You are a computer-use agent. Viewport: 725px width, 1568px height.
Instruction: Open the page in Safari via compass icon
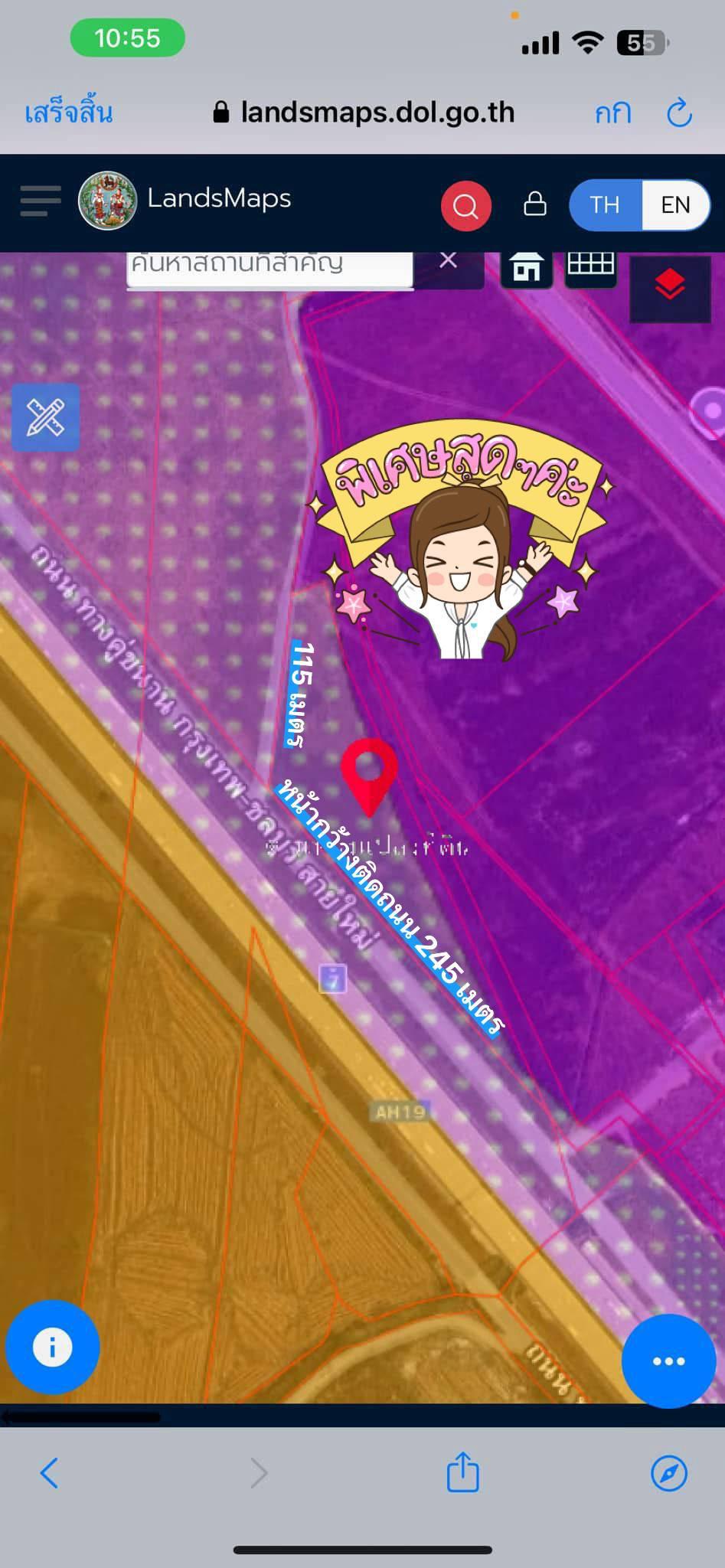pyautogui.click(x=668, y=1472)
